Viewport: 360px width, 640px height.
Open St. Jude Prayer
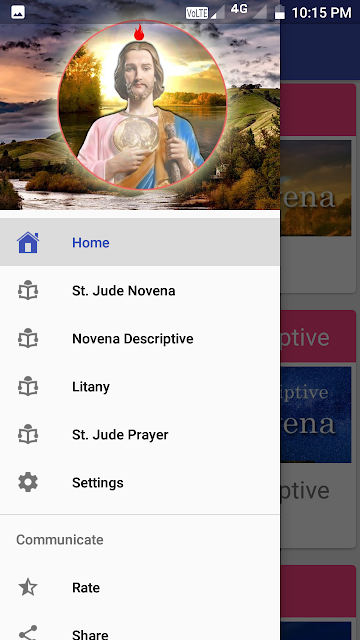(140, 435)
